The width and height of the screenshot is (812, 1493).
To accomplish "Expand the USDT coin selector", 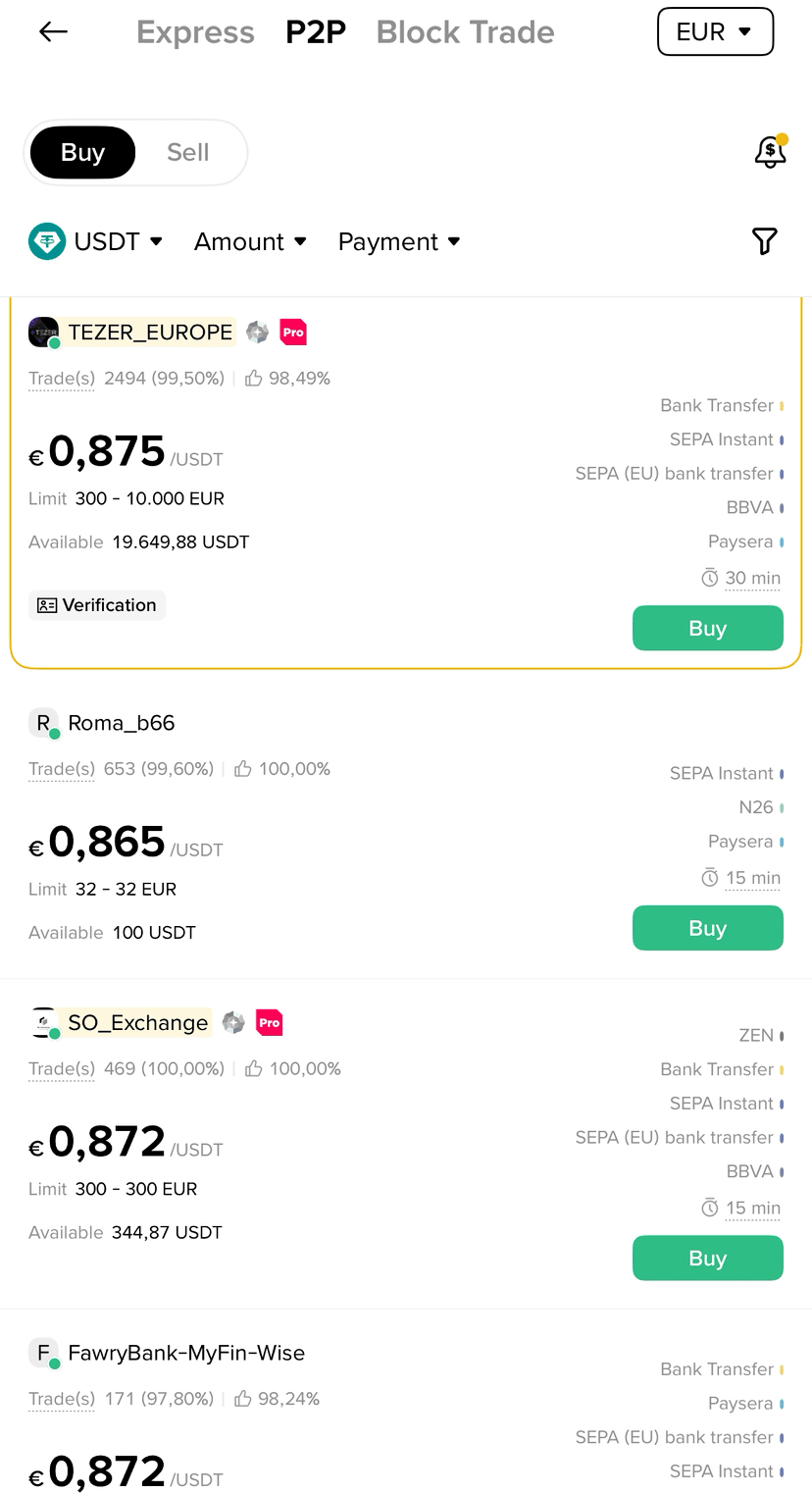I will pos(96,241).
